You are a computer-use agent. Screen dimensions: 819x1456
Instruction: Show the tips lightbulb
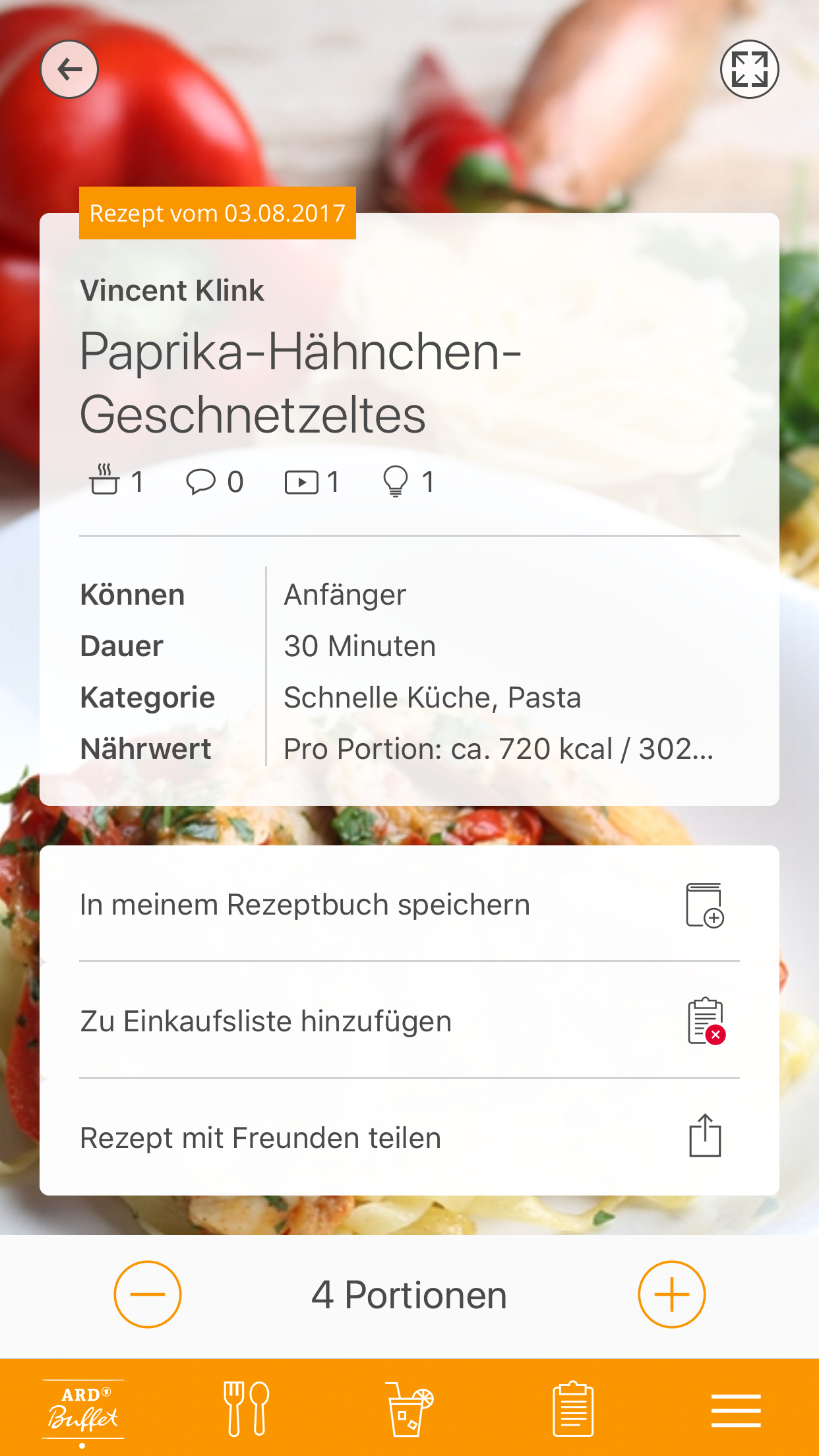pyautogui.click(x=408, y=482)
